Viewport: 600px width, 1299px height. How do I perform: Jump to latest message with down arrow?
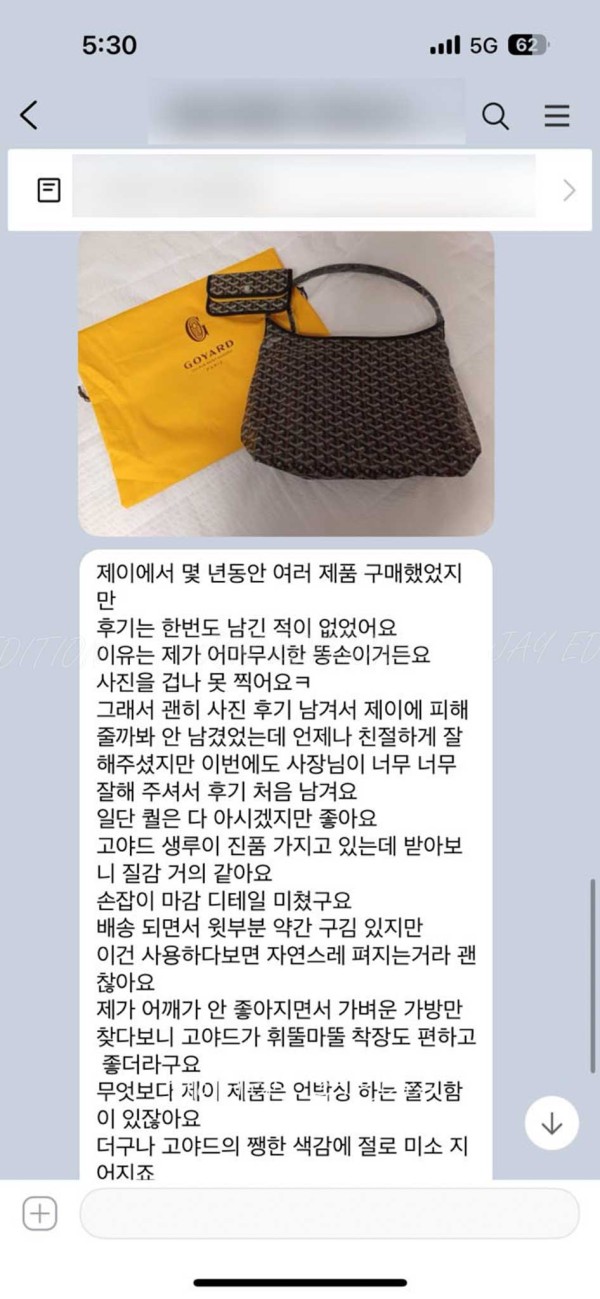(551, 1122)
